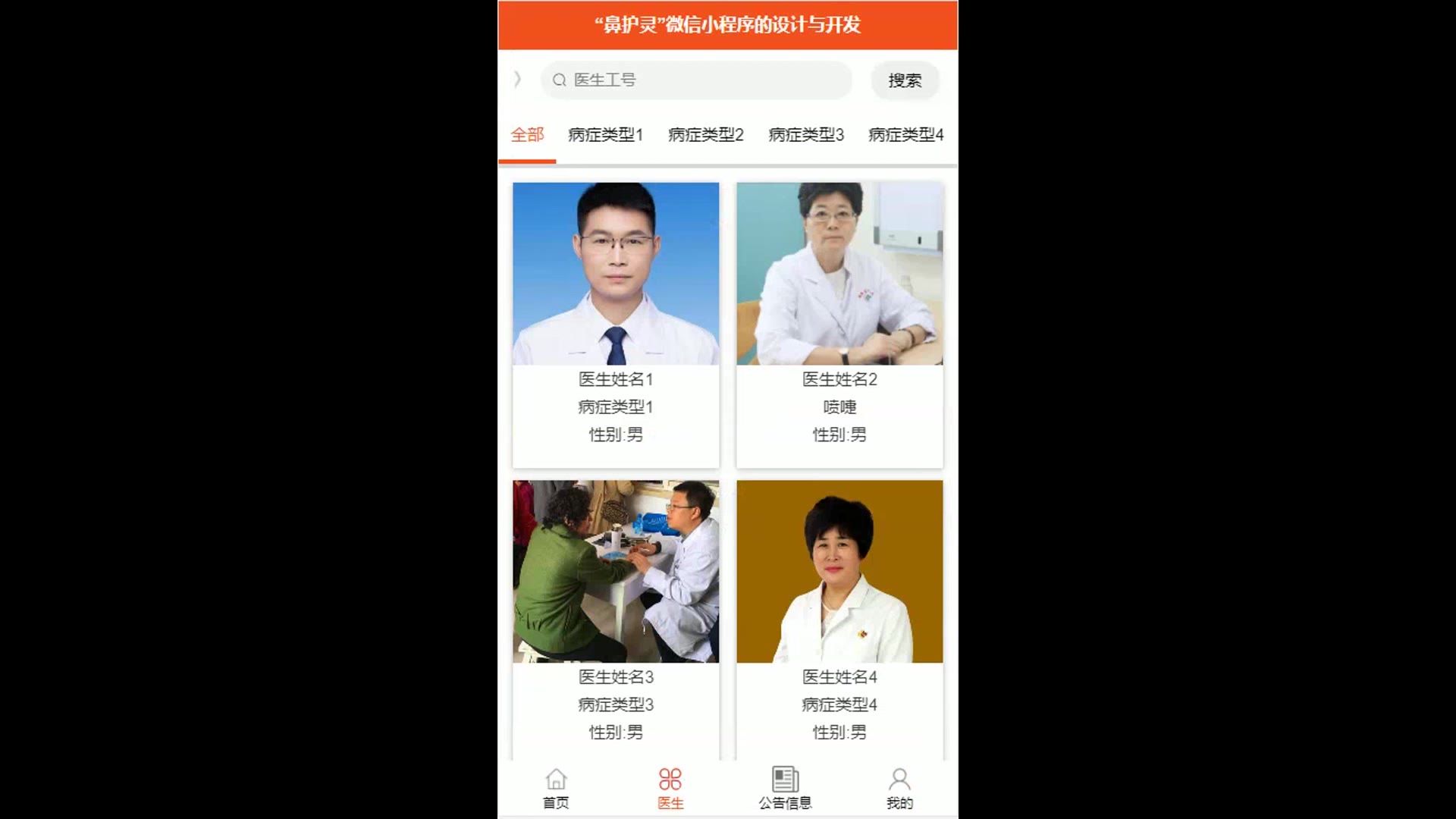Switch to the 病症类型1 tab
The height and width of the screenshot is (819, 1456).
click(x=605, y=135)
